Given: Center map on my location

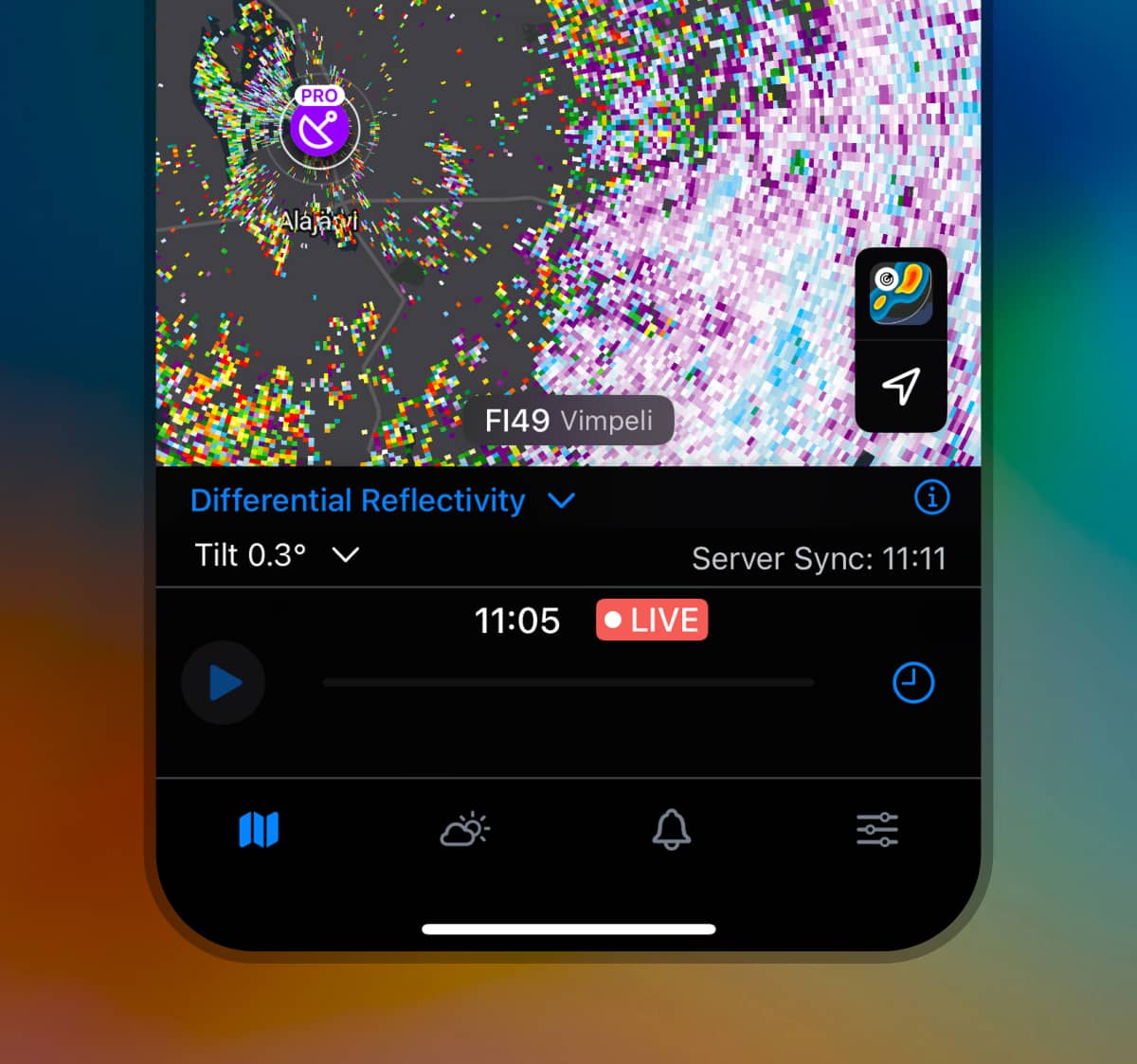Looking at the screenshot, I should tap(901, 386).
